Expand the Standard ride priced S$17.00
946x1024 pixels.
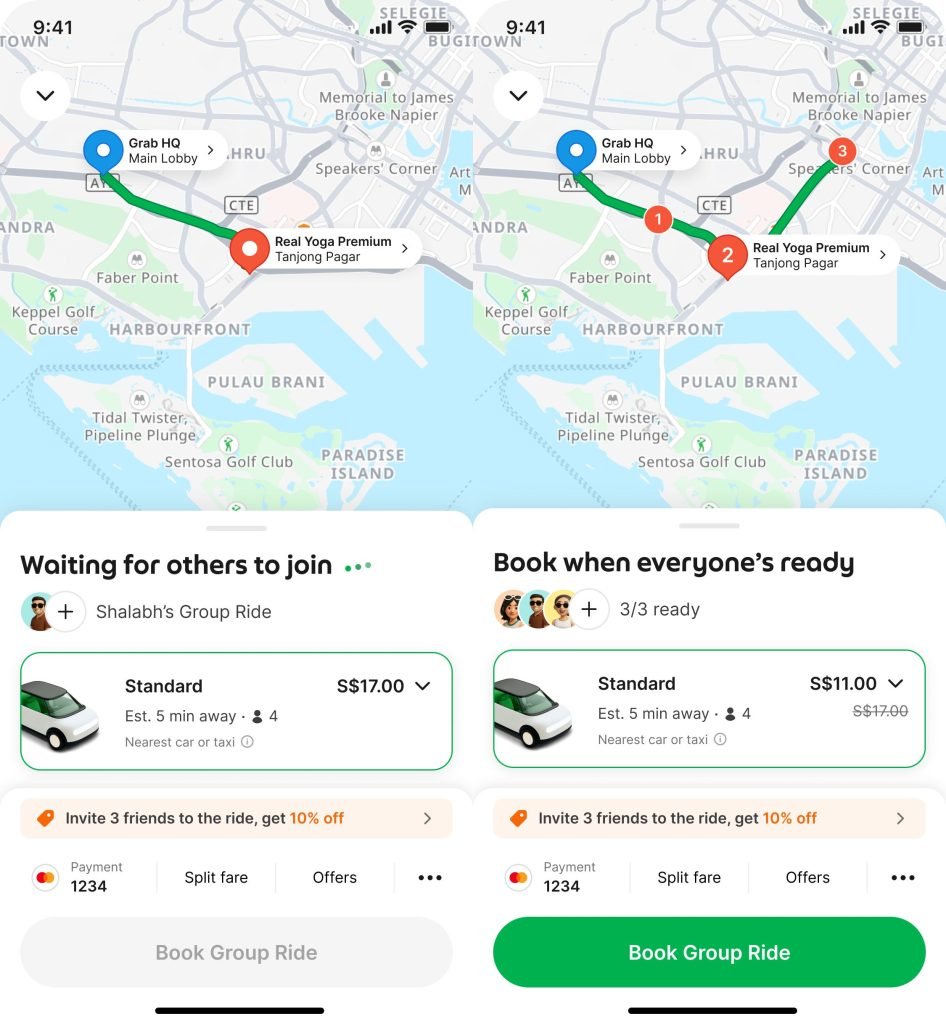[x=422, y=686]
